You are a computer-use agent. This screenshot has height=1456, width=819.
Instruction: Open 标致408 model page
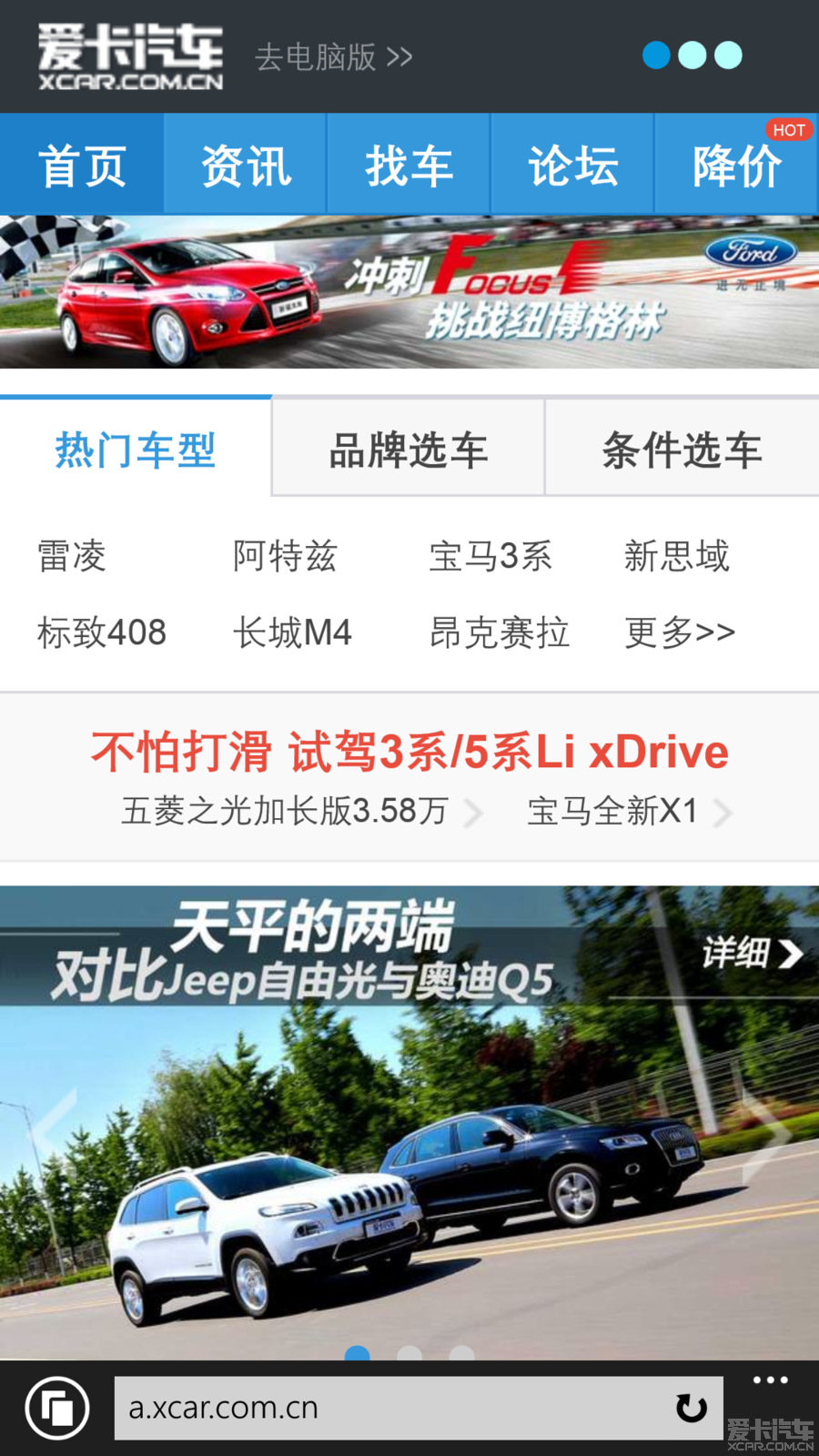coord(102,632)
